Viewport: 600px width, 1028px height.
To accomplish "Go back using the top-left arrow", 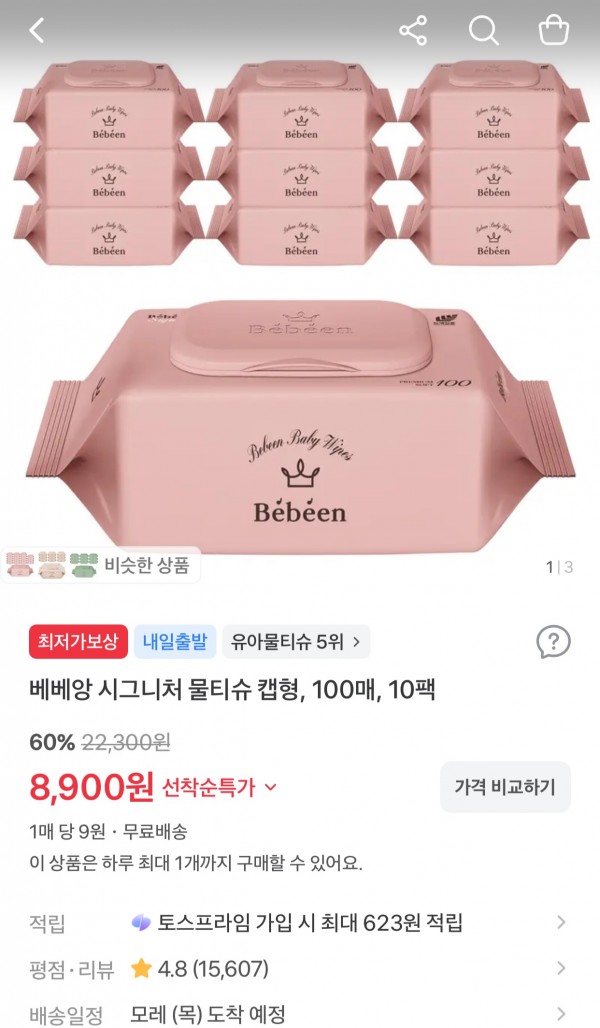I will click(37, 30).
